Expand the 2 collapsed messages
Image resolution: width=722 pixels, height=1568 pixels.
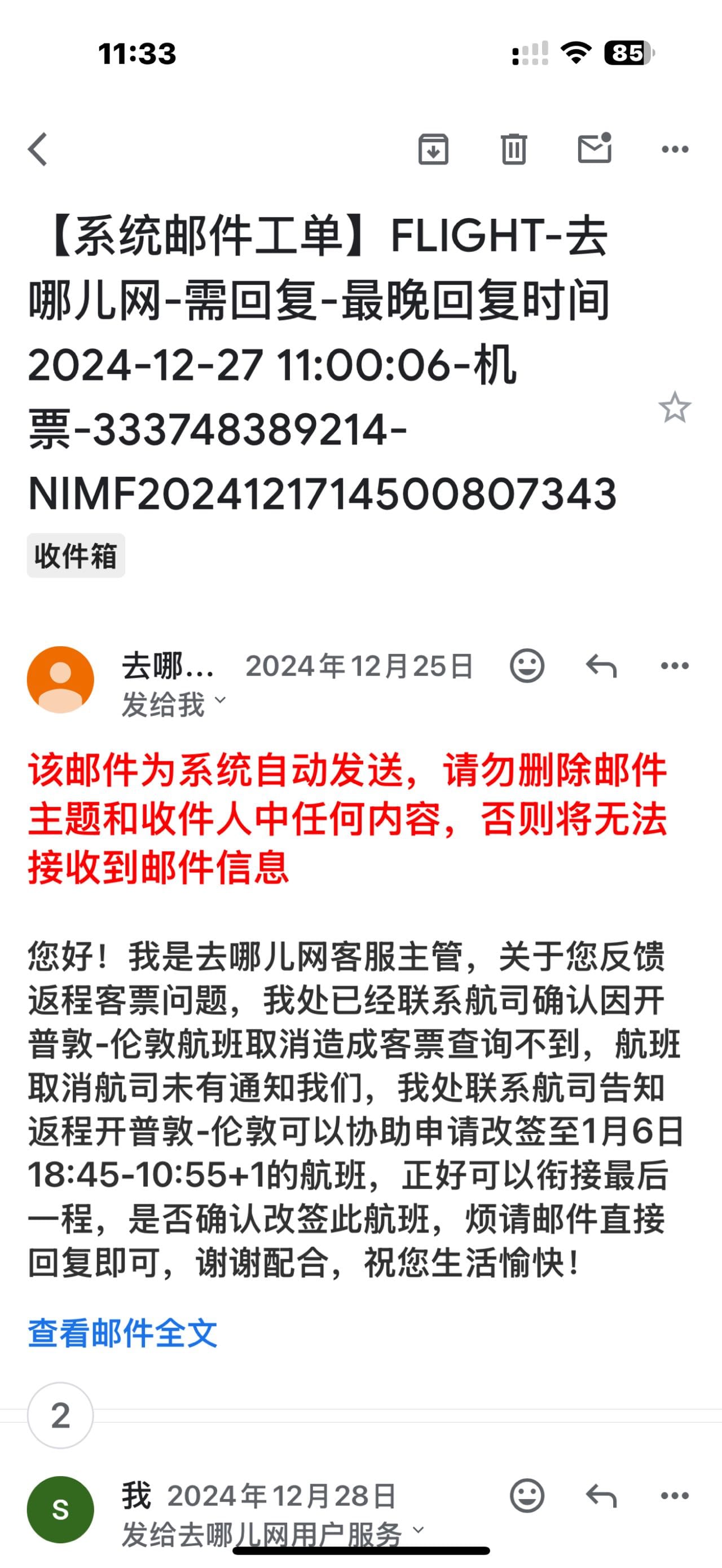pyautogui.click(x=60, y=1415)
